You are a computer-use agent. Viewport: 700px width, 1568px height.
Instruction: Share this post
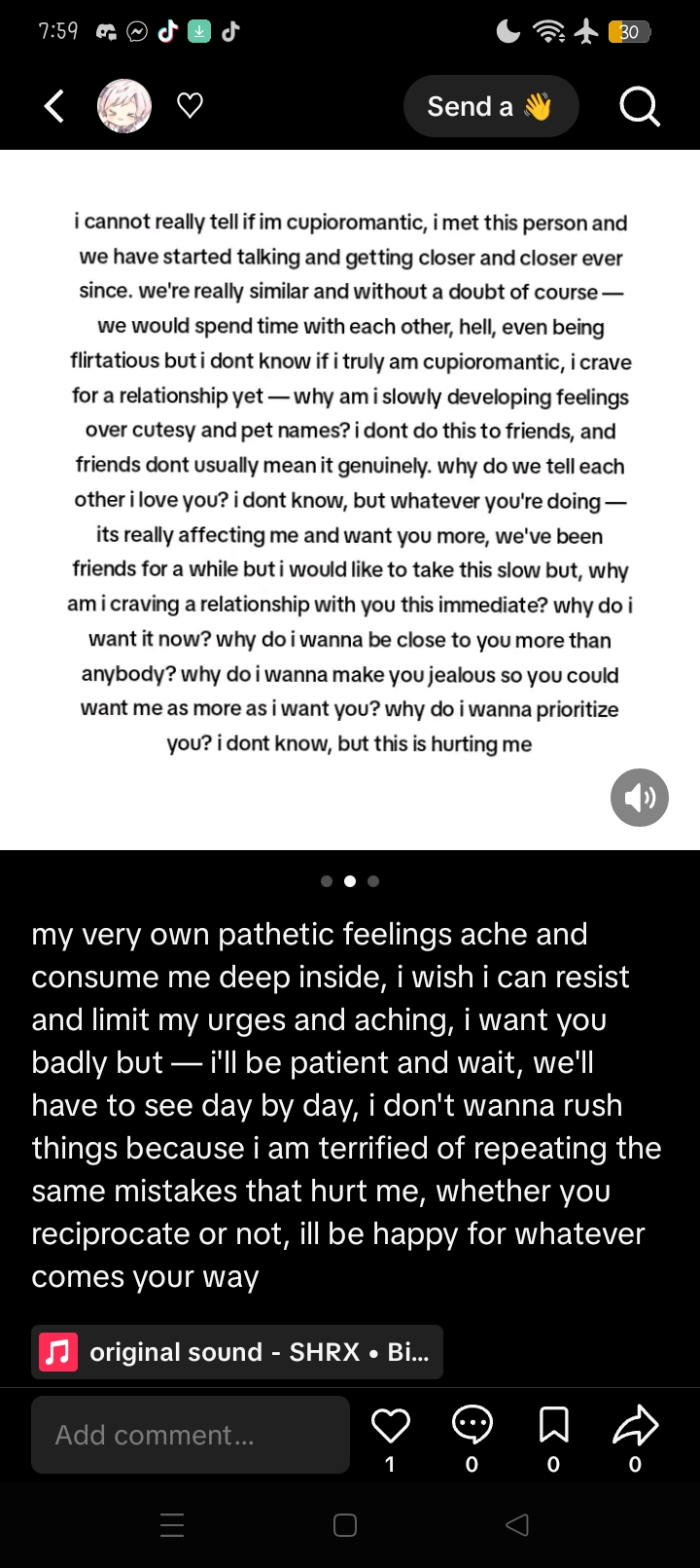click(635, 1426)
